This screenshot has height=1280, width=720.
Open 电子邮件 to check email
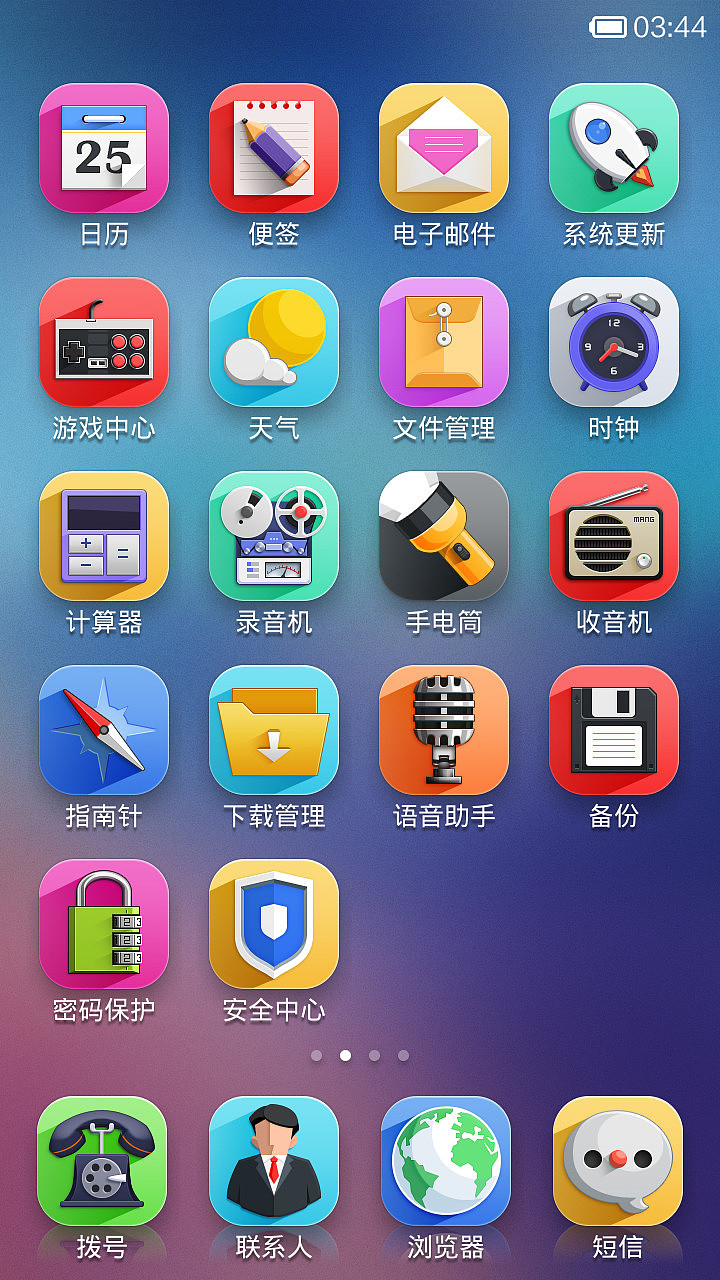point(444,148)
